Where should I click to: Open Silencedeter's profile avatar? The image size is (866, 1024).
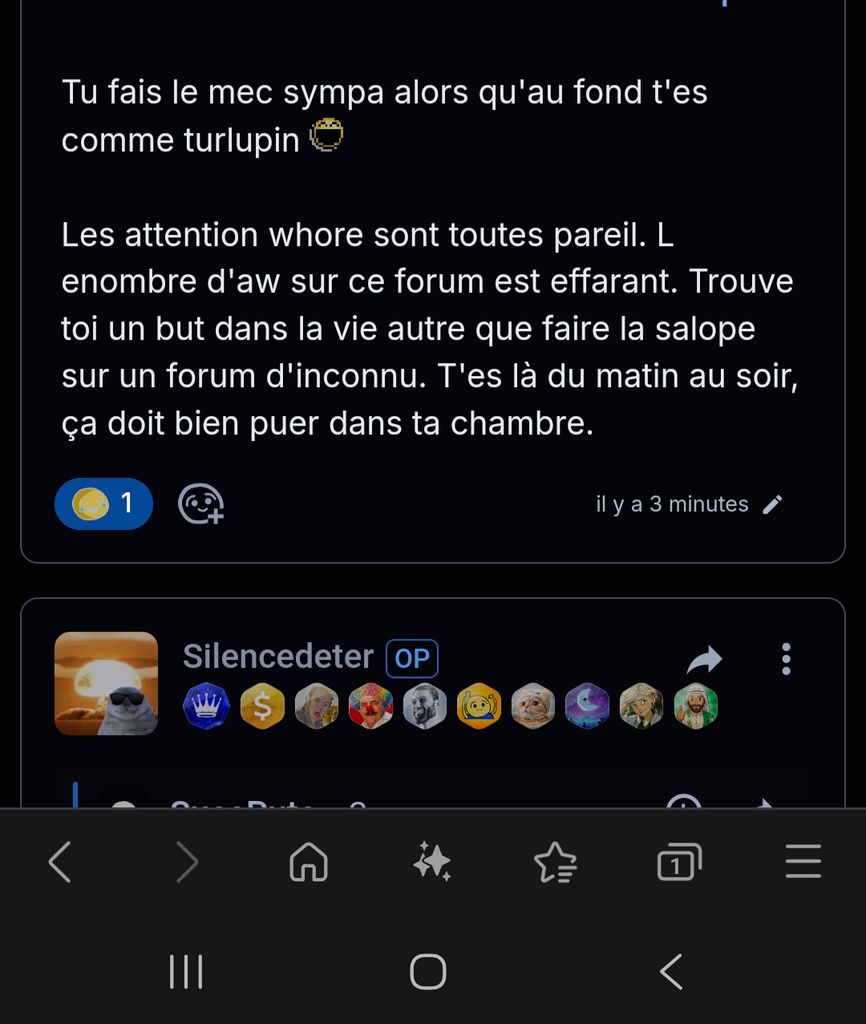[106, 683]
